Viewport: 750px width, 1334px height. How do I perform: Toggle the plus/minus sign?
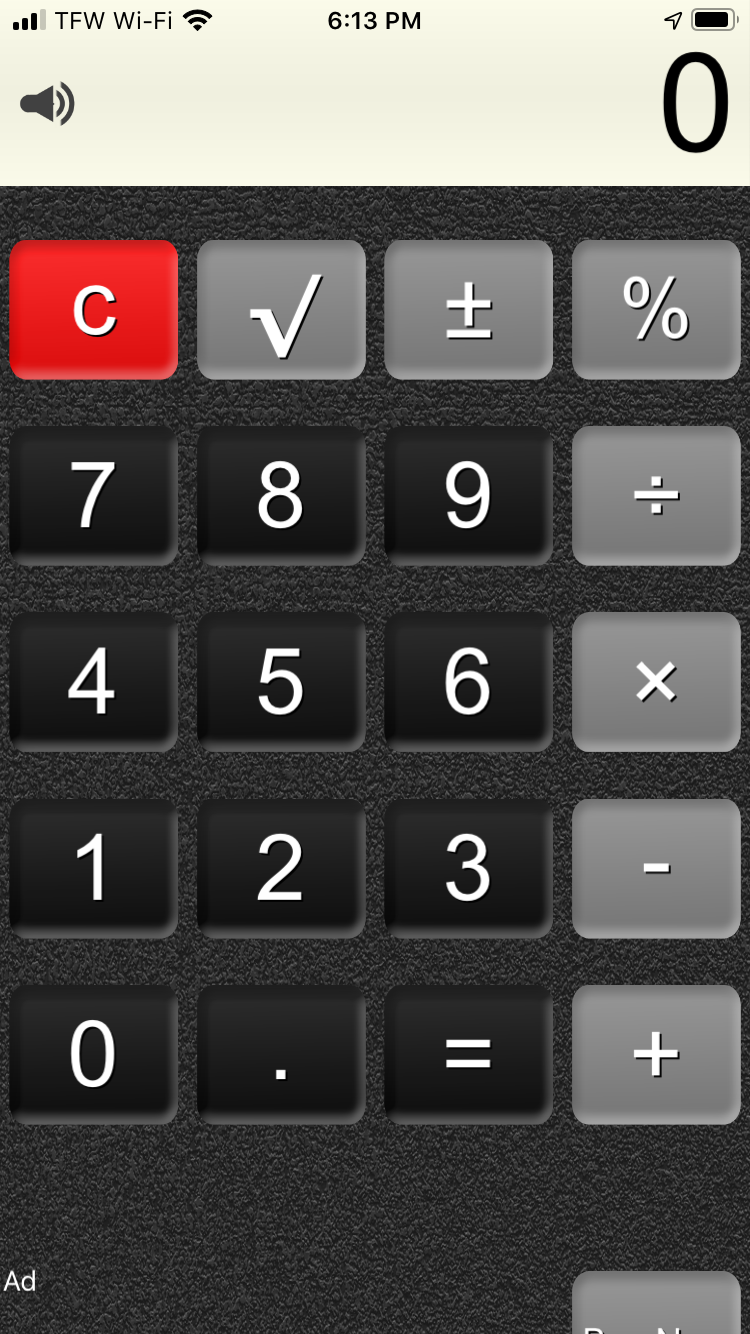coord(468,310)
